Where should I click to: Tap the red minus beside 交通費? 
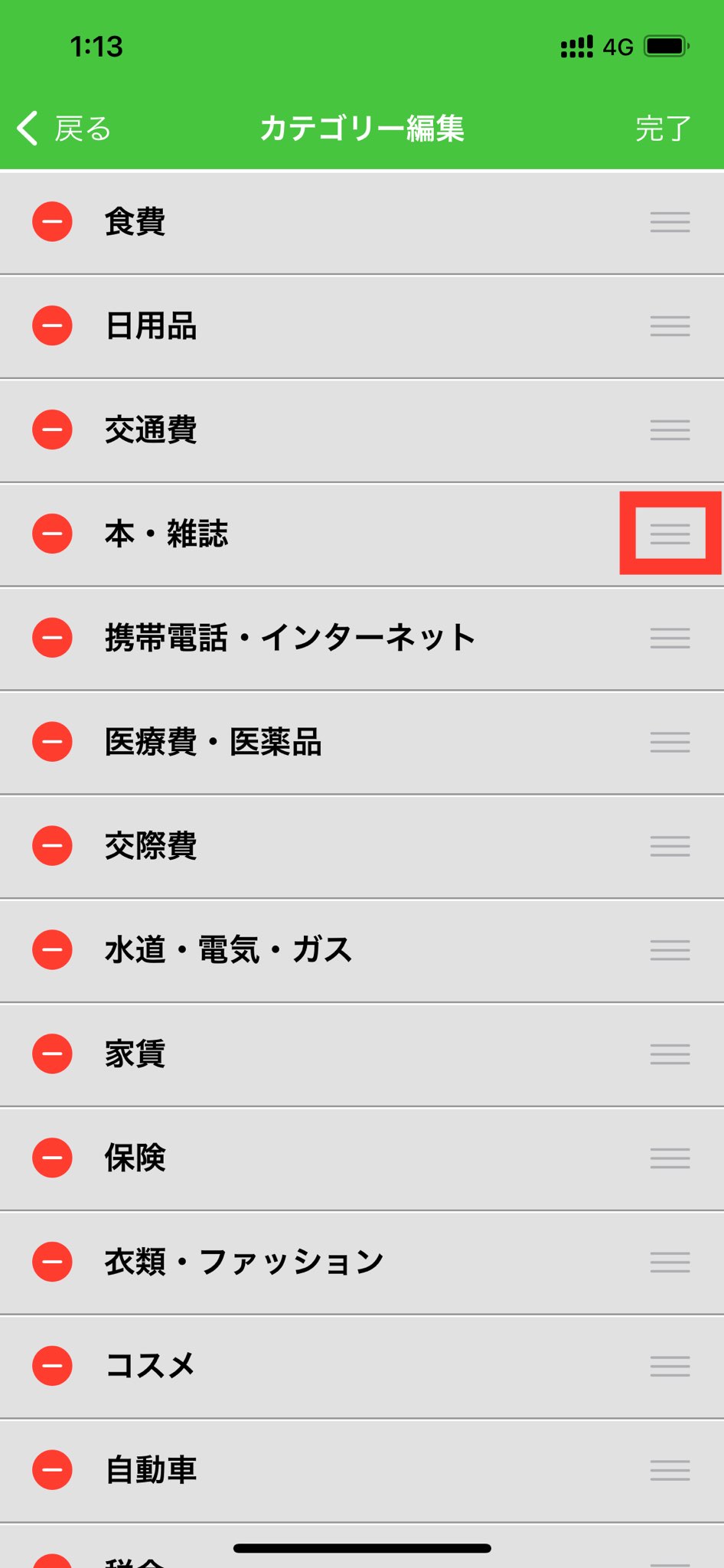(x=52, y=430)
